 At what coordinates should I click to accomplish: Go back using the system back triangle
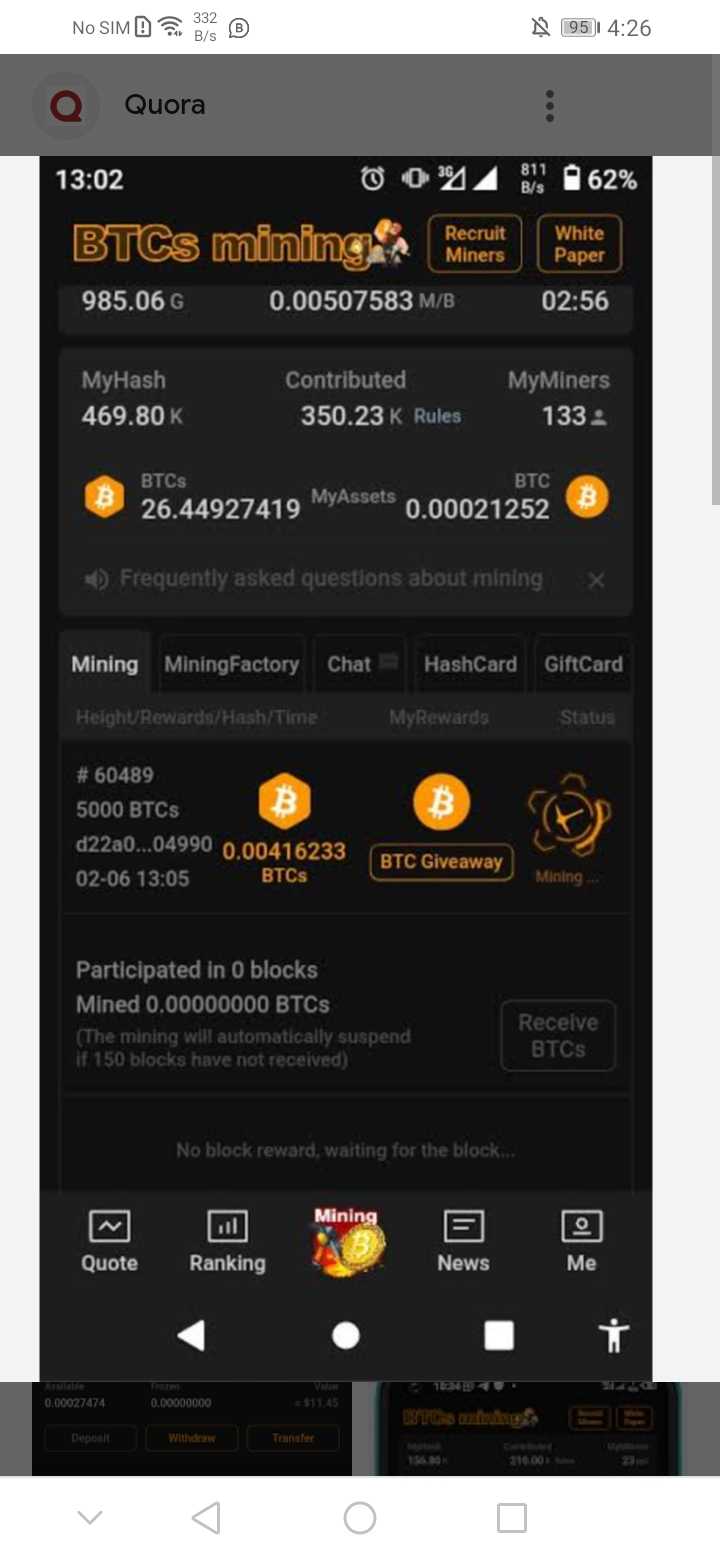tap(206, 1518)
